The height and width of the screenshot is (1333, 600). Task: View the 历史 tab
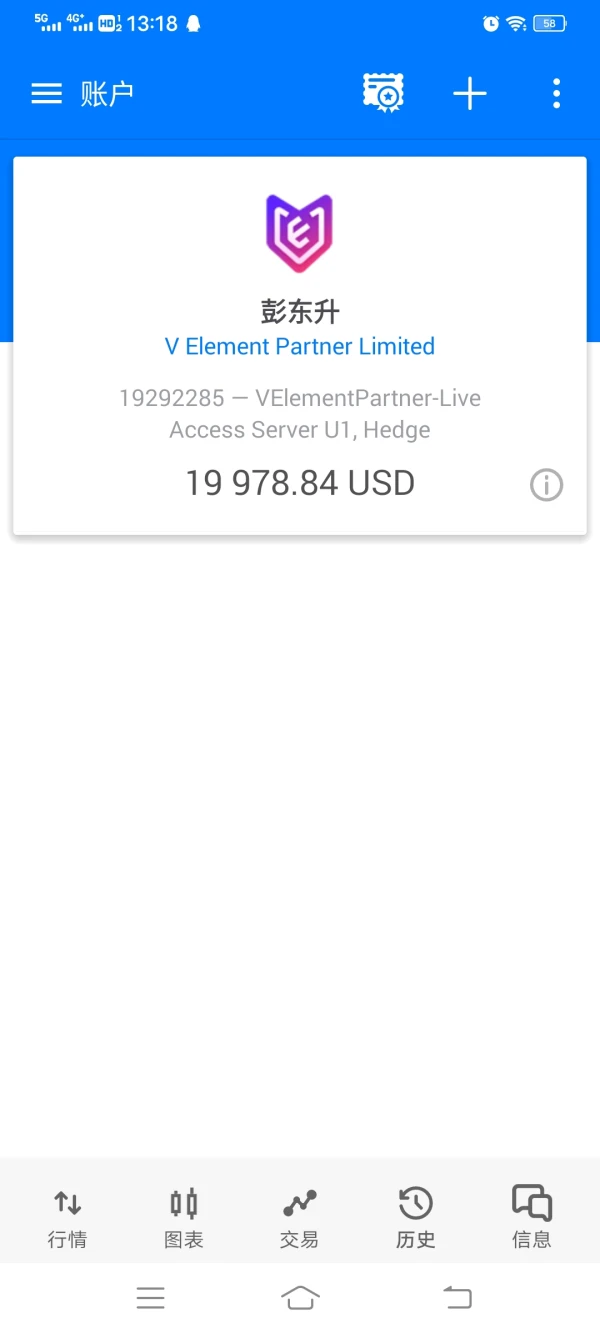(x=415, y=1217)
